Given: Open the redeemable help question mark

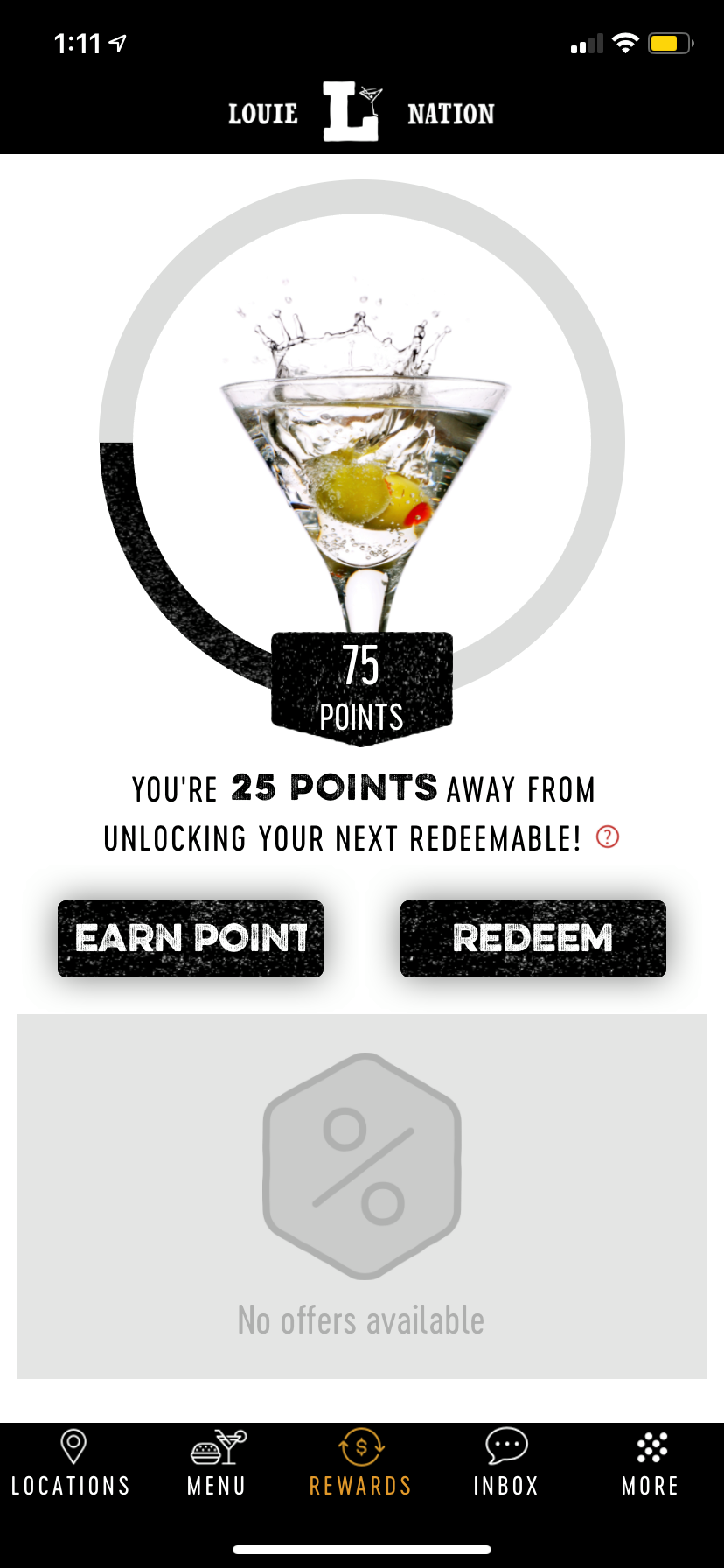Looking at the screenshot, I should pos(607,837).
